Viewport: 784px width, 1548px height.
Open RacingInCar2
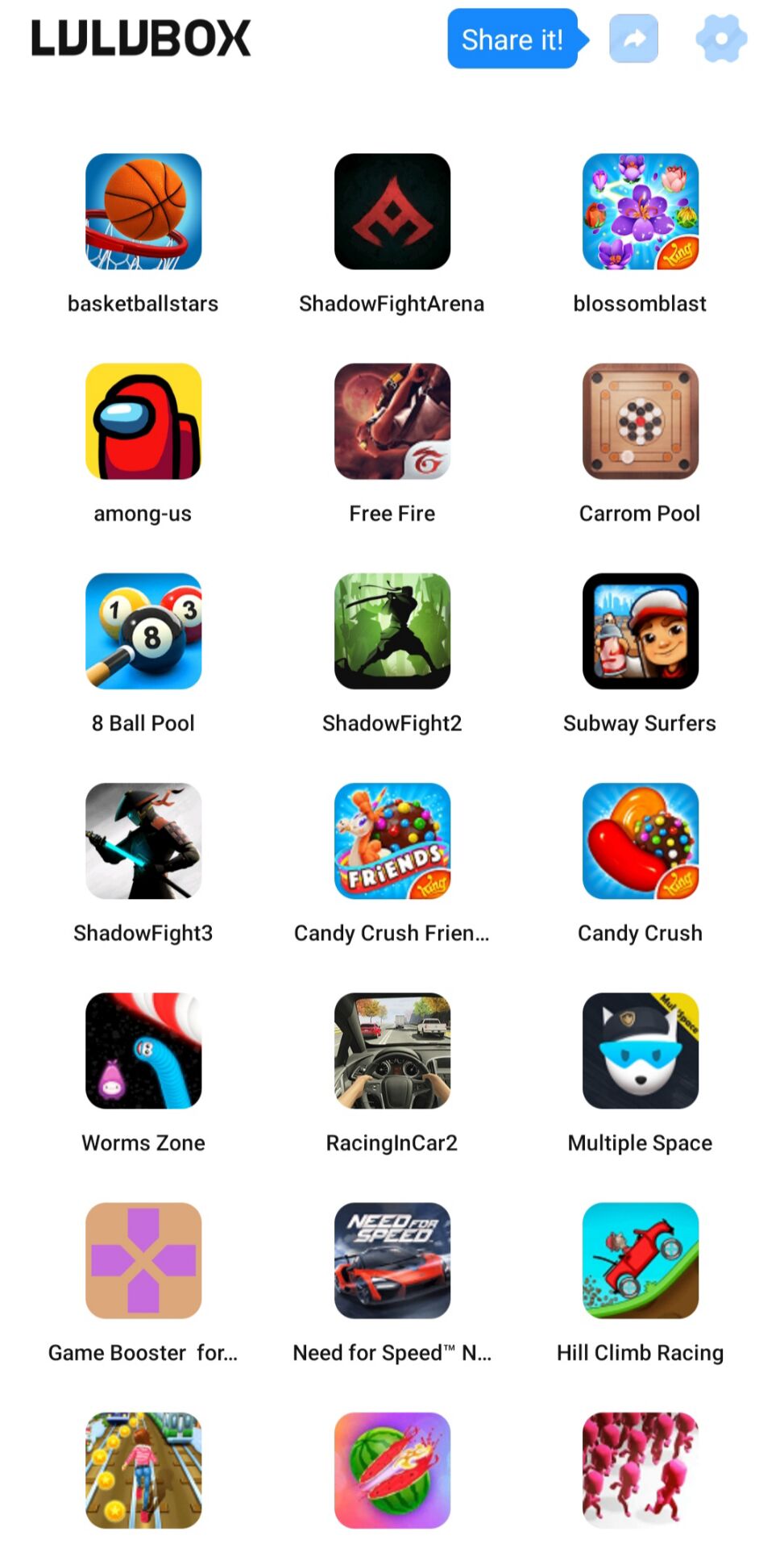(392, 1051)
